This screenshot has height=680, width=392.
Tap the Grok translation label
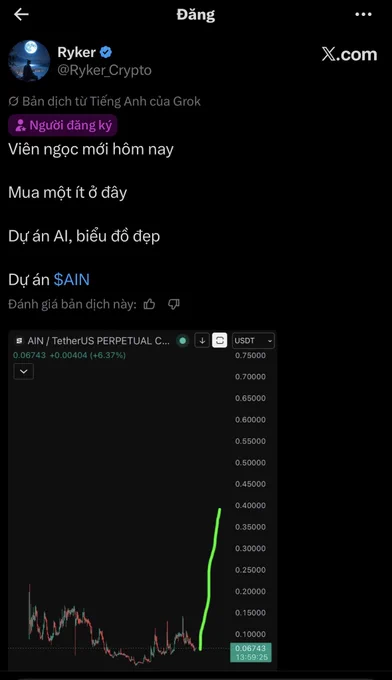(x=105, y=101)
